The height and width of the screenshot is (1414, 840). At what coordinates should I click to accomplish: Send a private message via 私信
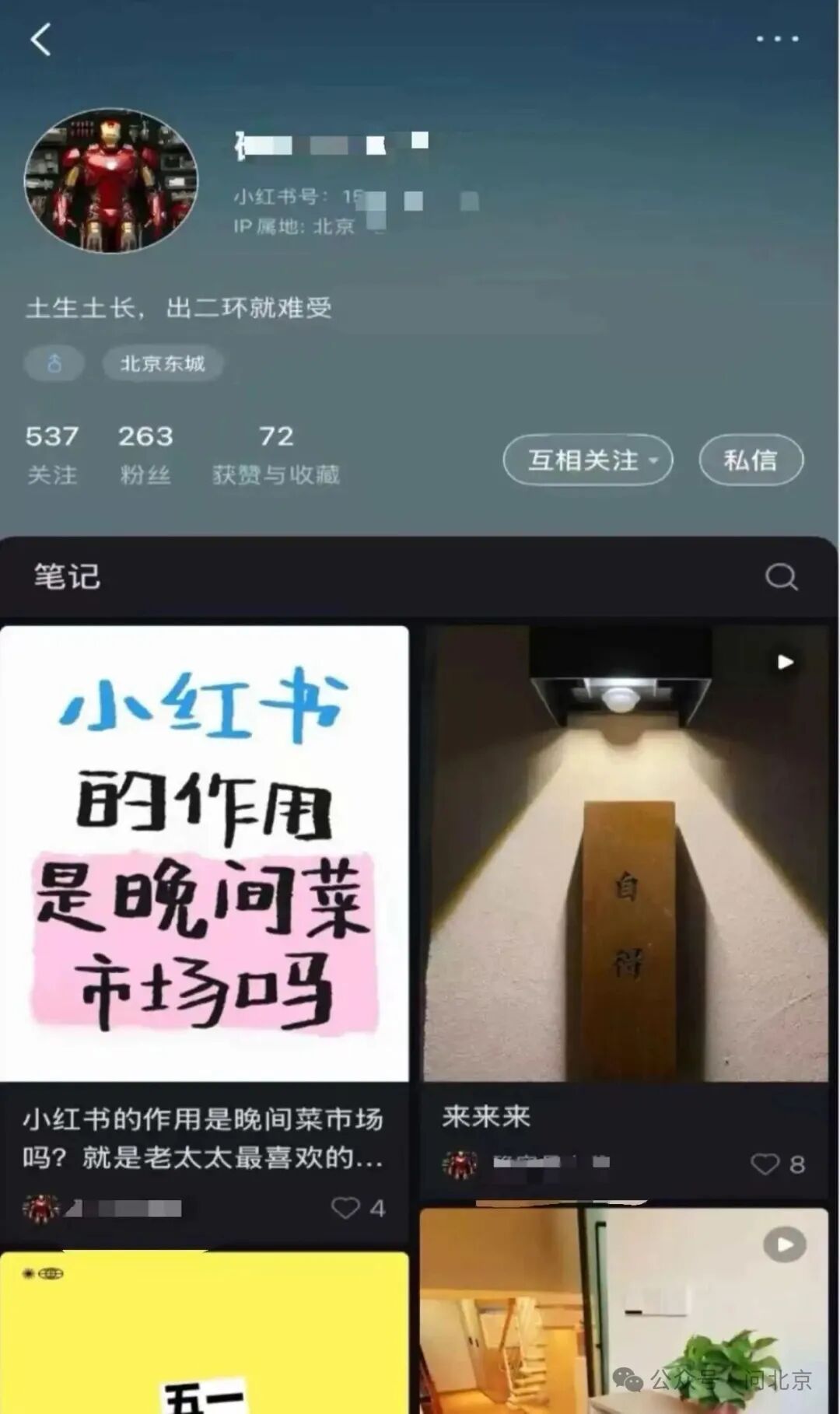(x=751, y=460)
